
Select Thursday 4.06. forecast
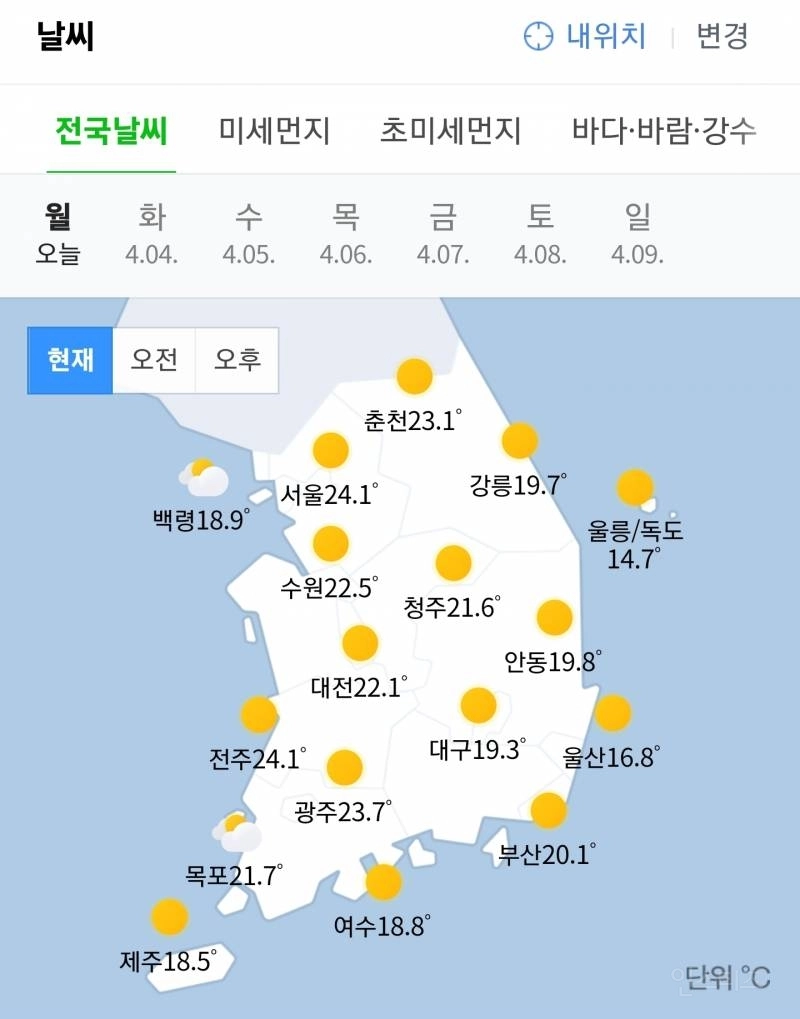coord(346,234)
